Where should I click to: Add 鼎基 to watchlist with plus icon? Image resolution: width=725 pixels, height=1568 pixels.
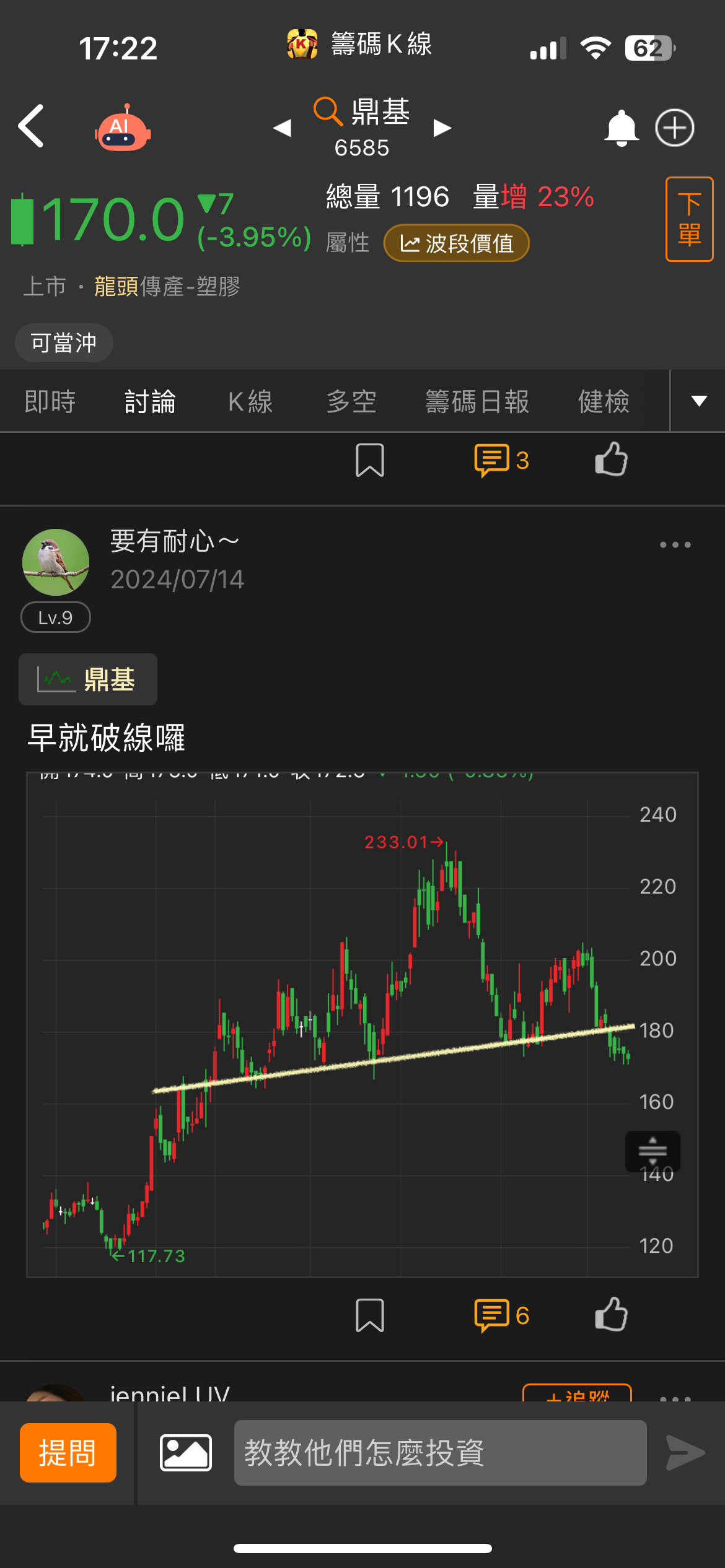[x=675, y=128]
